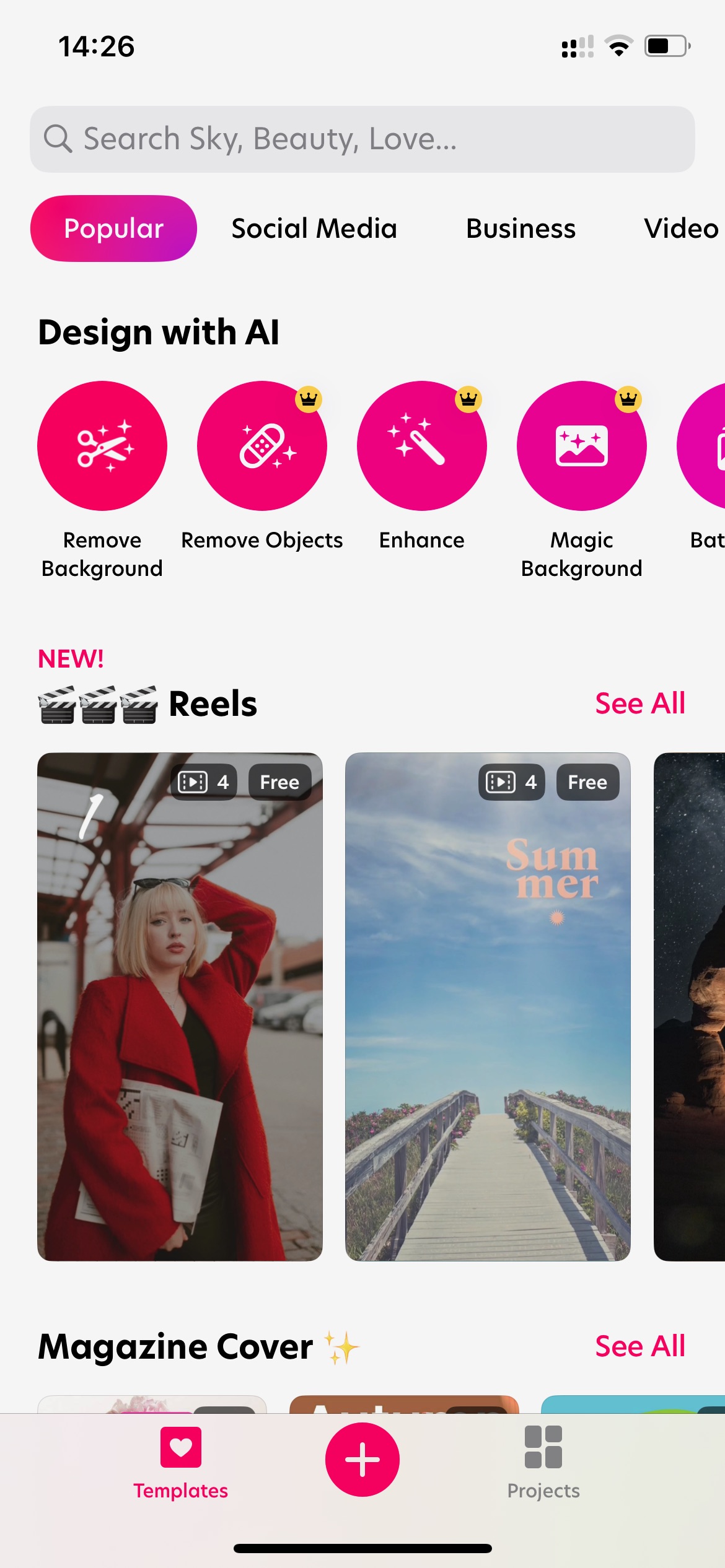725x1568 pixels.
Task: Open the Remove Background AI tool
Action: [102, 446]
